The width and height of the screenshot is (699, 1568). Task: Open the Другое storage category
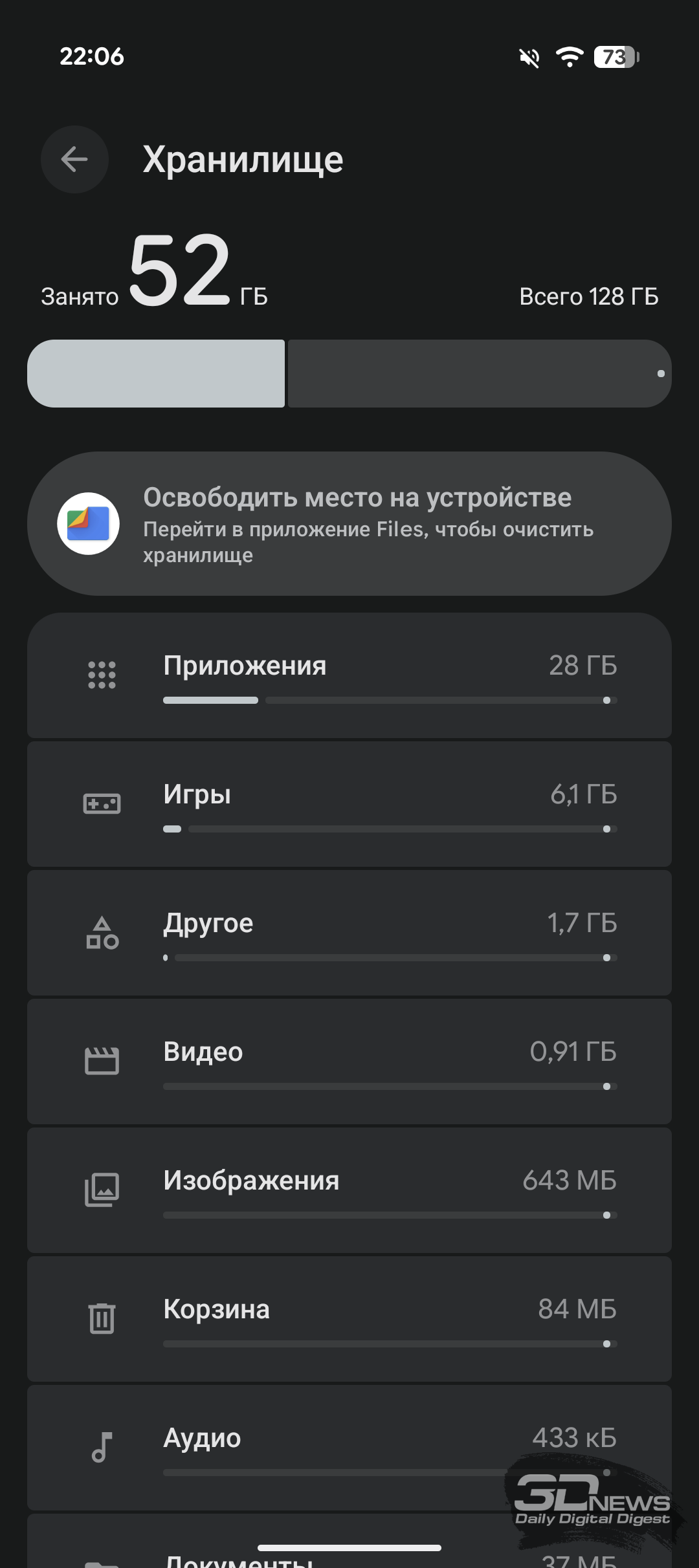click(x=349, y=933)
